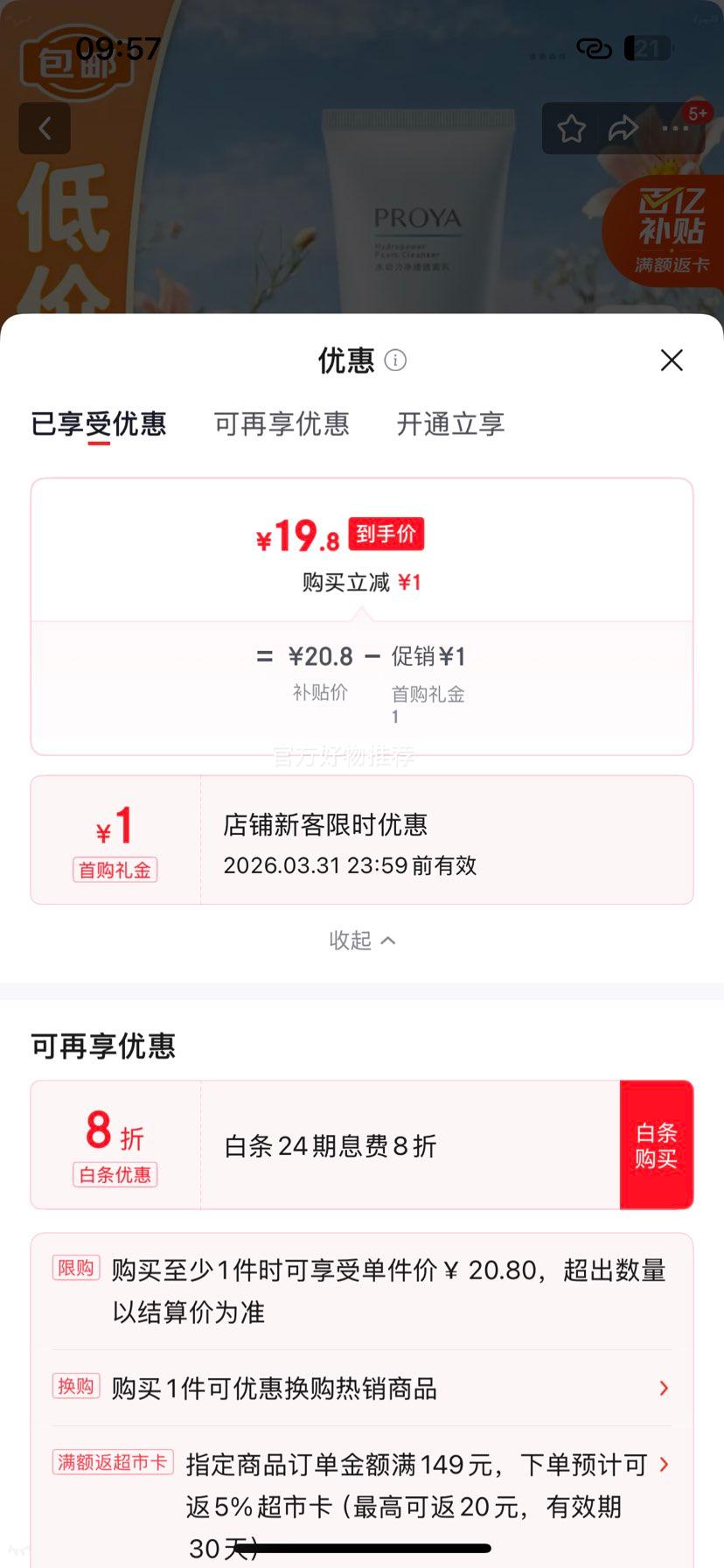The height and width of the screenshot is (1568, 724).
Task: Switch to the 可再享优惠 tab
Action: click(x=282, y=423)
